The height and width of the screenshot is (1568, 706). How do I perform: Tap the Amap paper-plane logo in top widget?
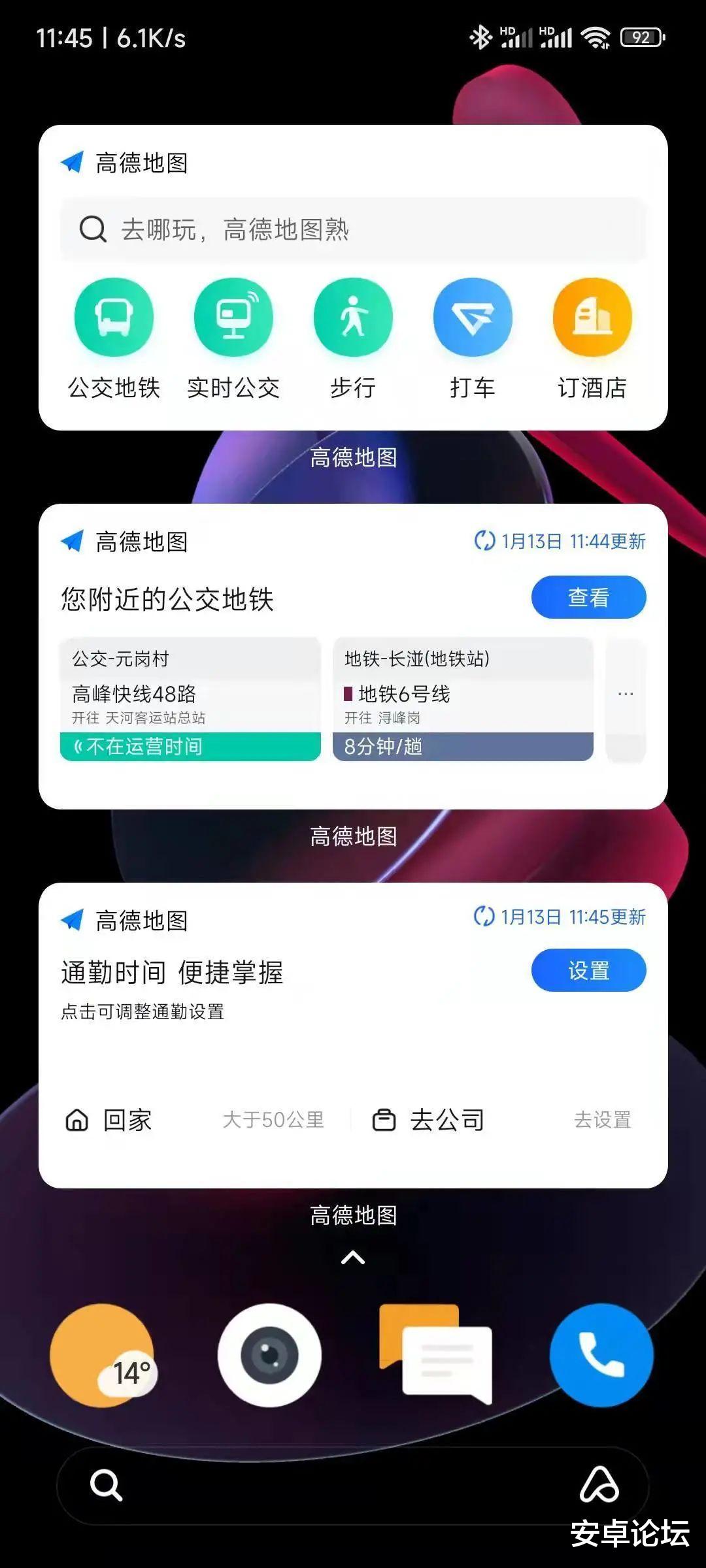click(x=73, y=161)
